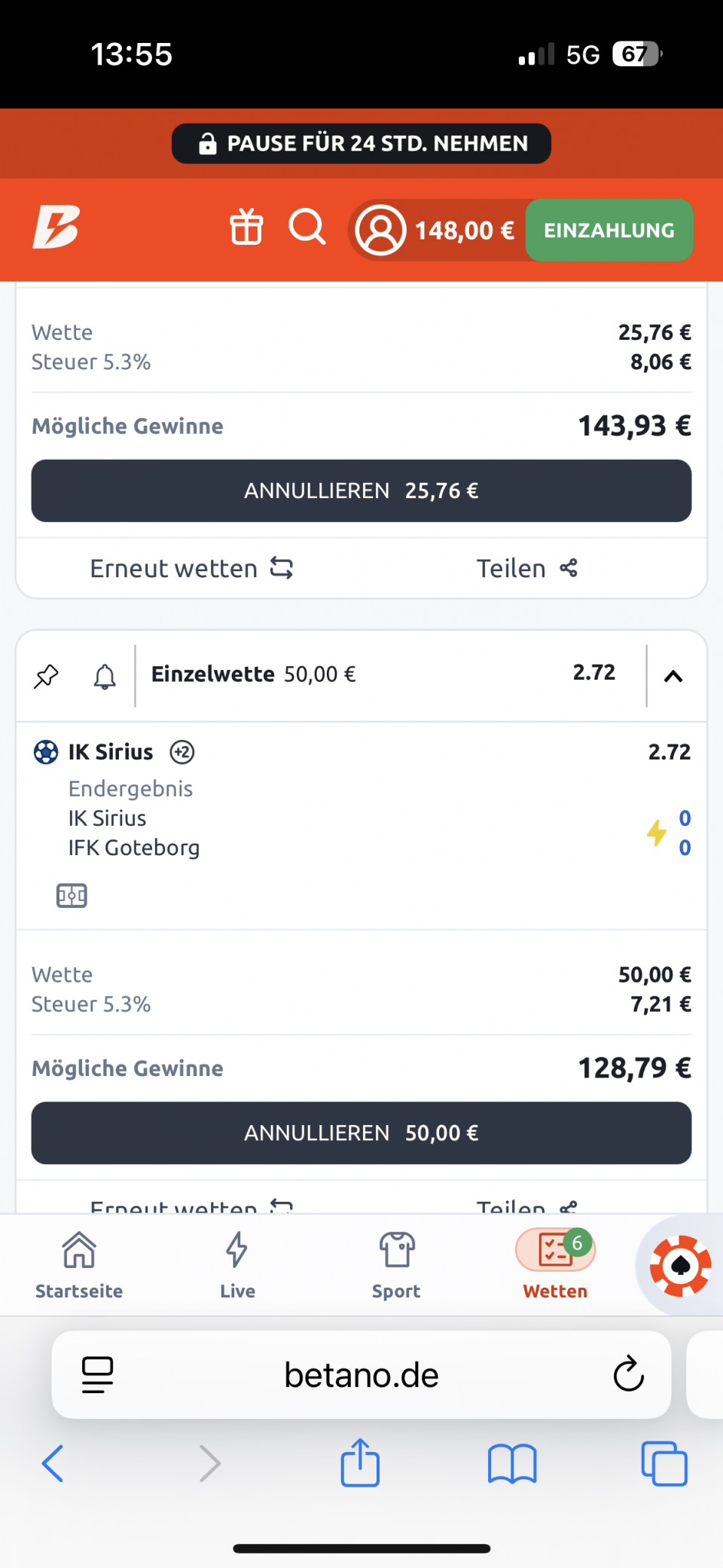Open the casino chip icon

pyautogui.click(x=681, y=1266)
